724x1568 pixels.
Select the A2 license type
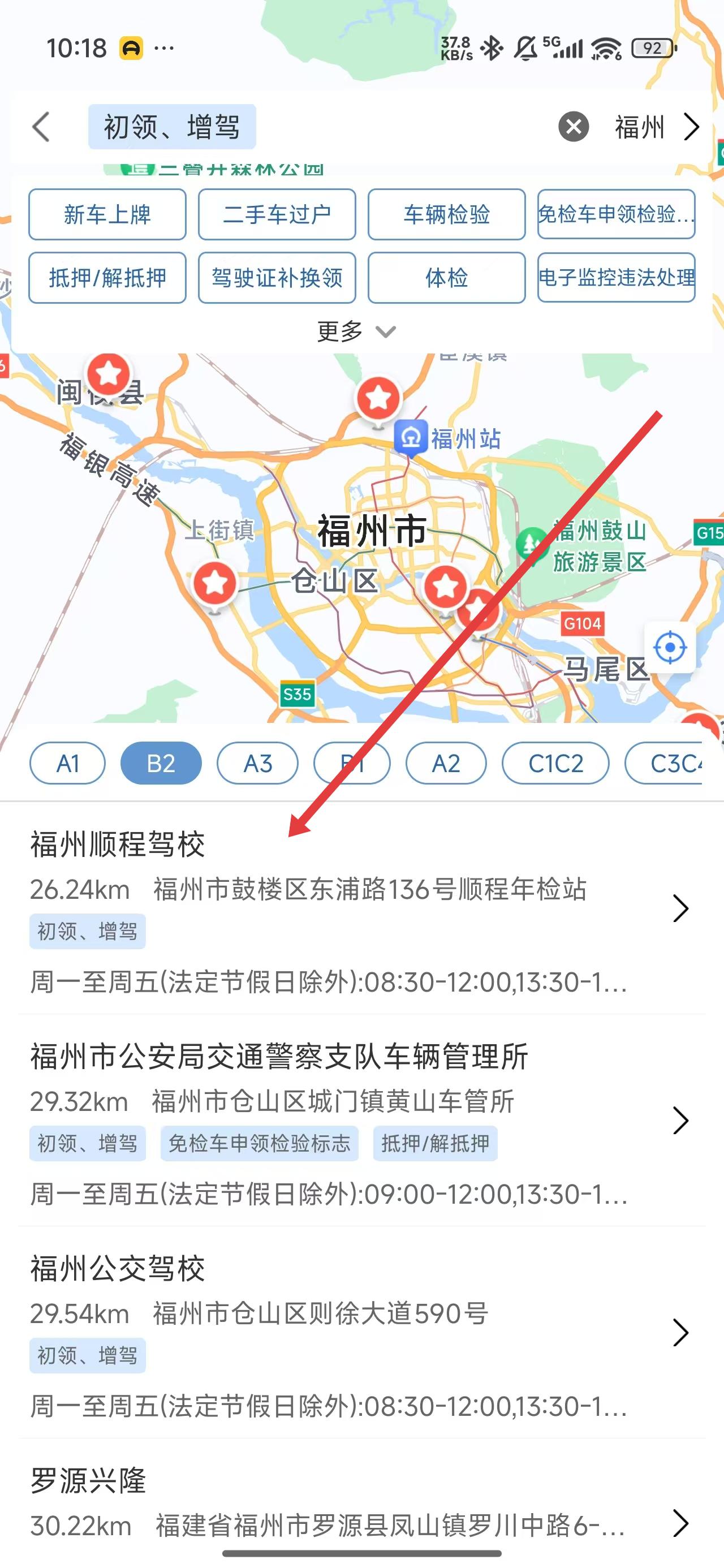446,763
